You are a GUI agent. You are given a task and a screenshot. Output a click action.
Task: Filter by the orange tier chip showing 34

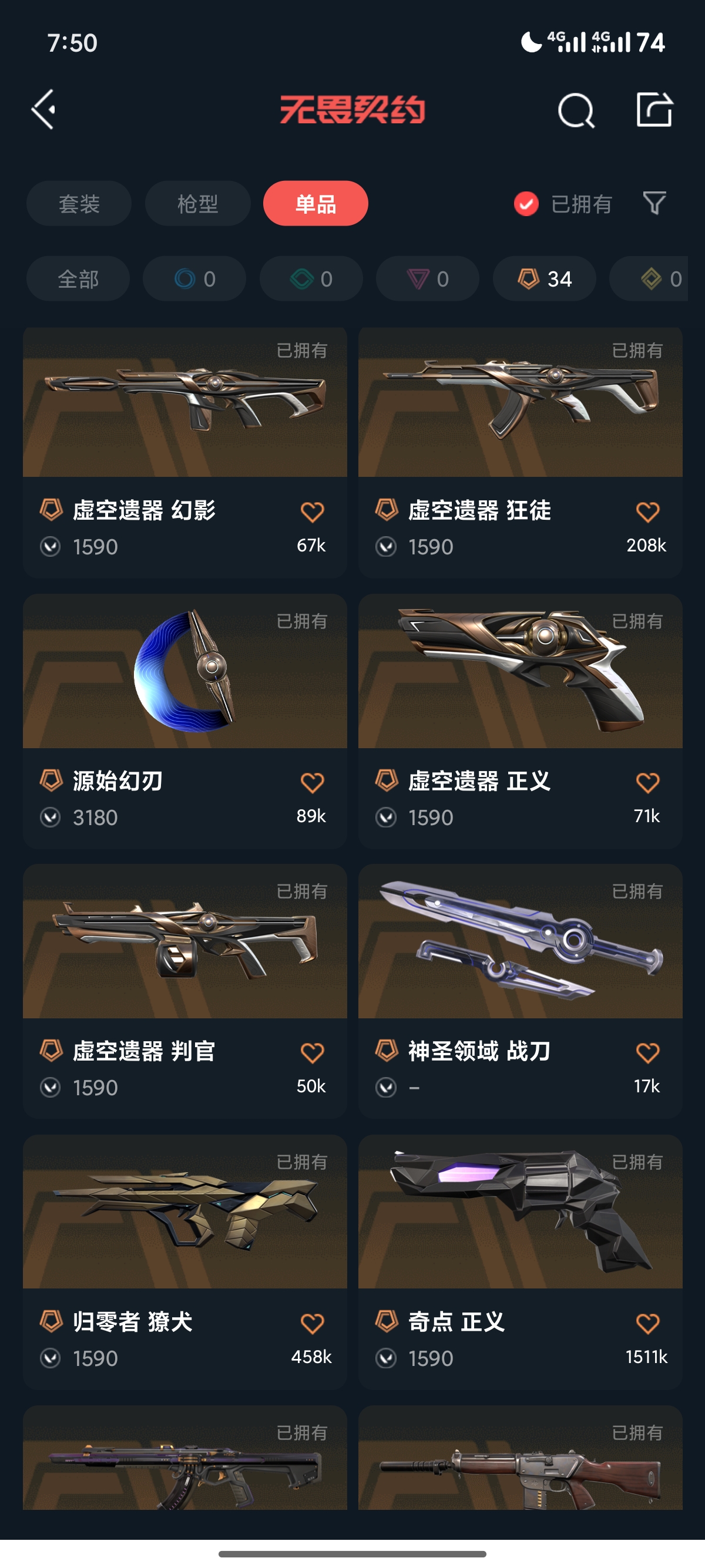coord(544,279)
